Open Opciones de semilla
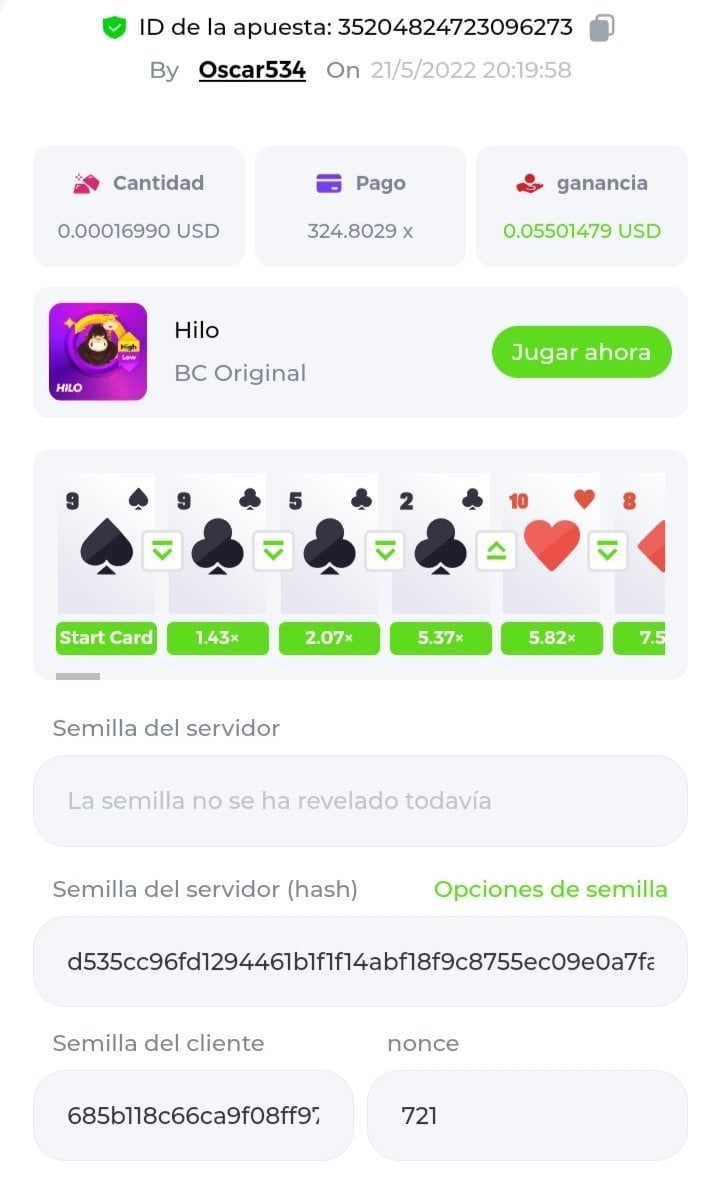The height and width of the screenshot is (1182, 709). [550, 889]
